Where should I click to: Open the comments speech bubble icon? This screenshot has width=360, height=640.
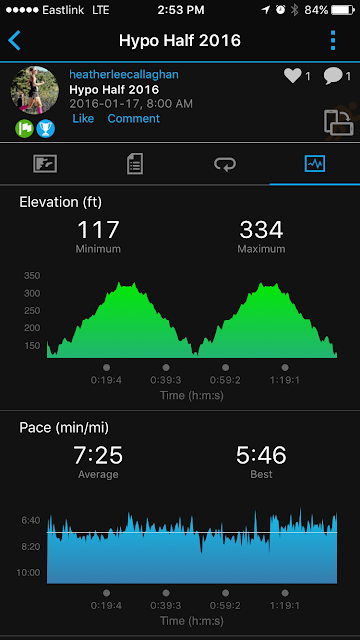click(333, 76)
